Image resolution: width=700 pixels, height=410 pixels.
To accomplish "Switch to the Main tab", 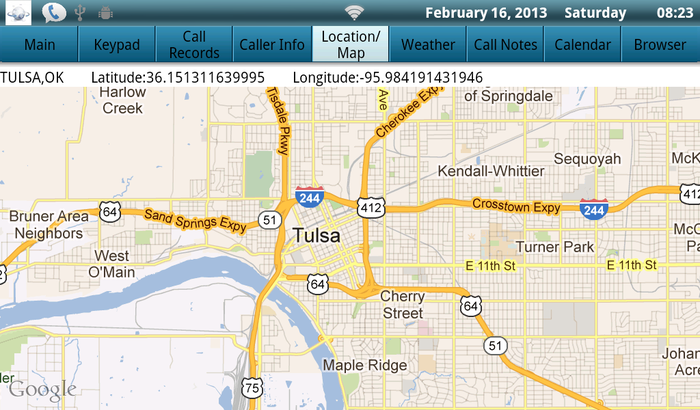I will 39,44.
